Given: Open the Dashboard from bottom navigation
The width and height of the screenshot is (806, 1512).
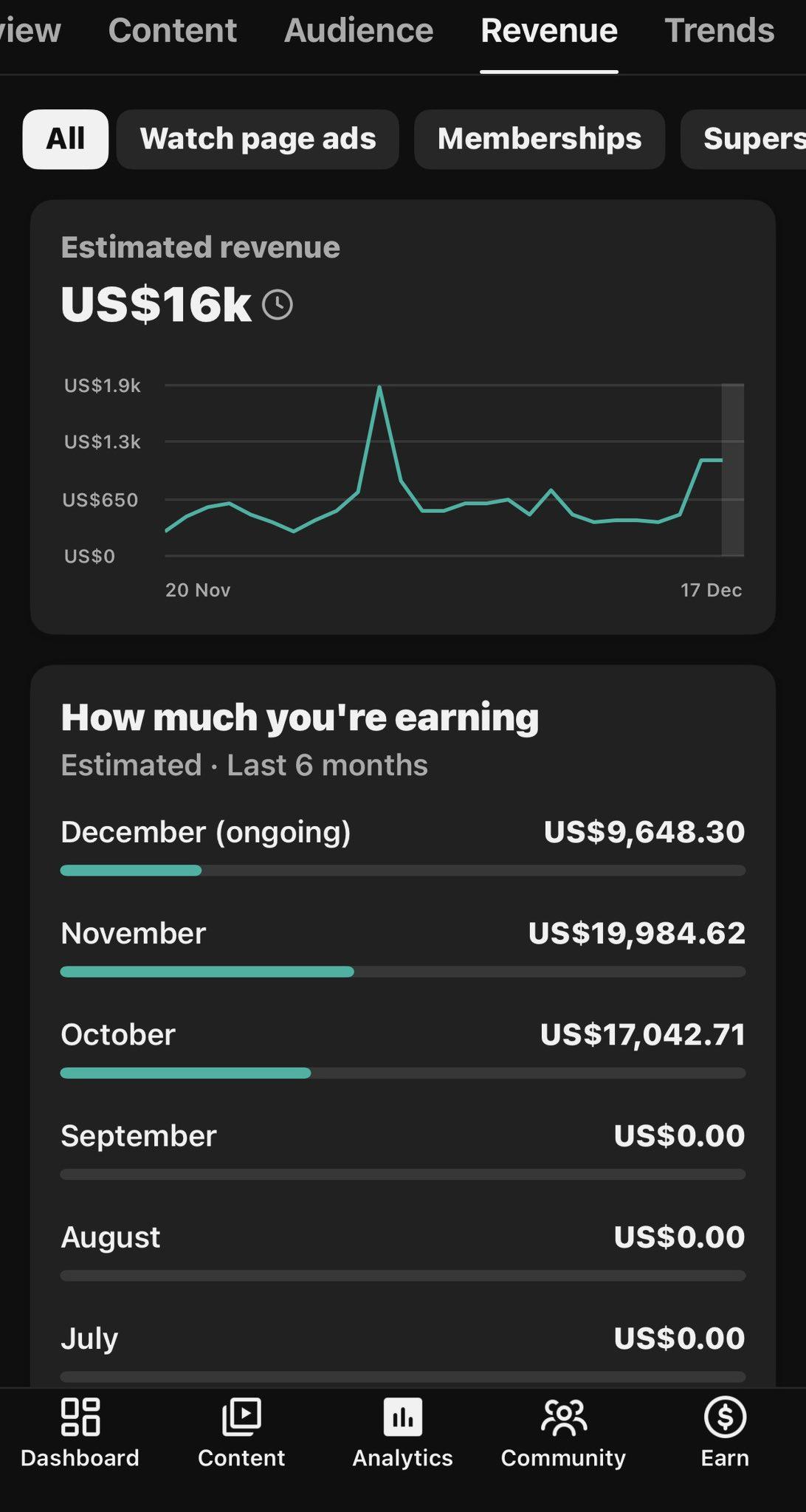Looking at the screenshot, I should tap(79, 1432).
